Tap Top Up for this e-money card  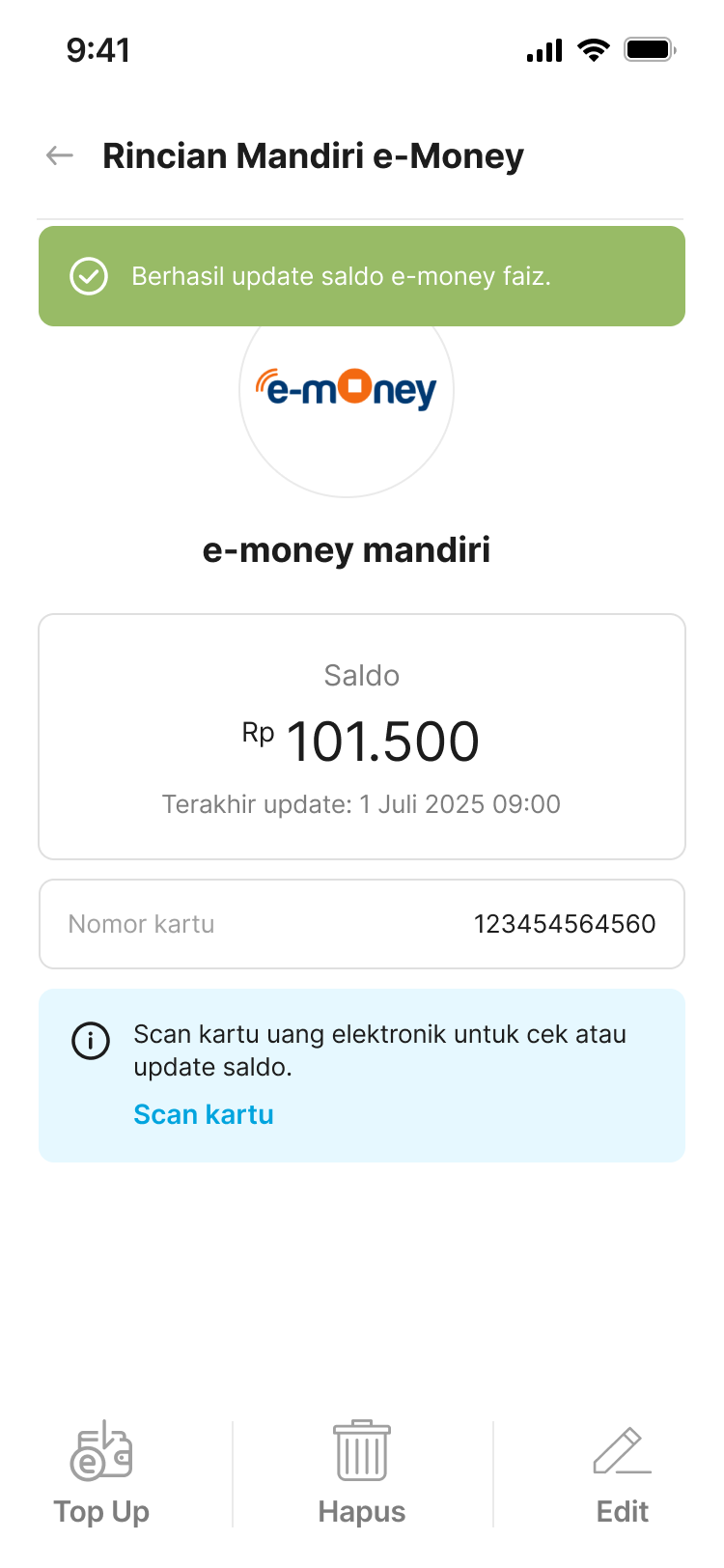[101, 1472]
